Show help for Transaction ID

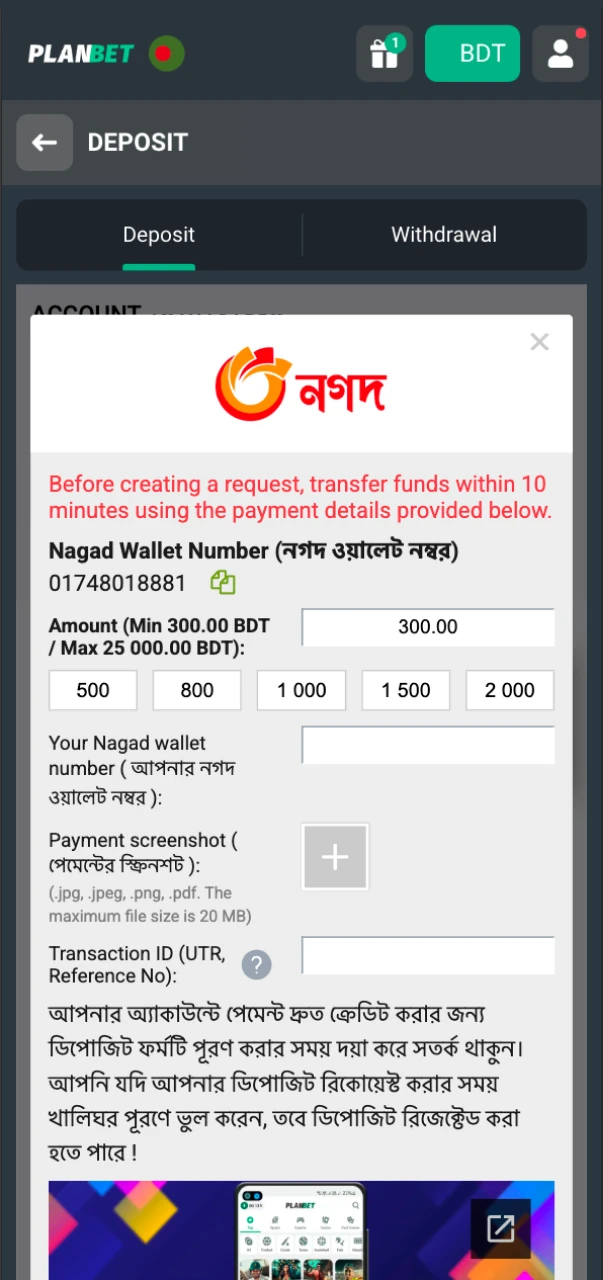coord(257,965)
